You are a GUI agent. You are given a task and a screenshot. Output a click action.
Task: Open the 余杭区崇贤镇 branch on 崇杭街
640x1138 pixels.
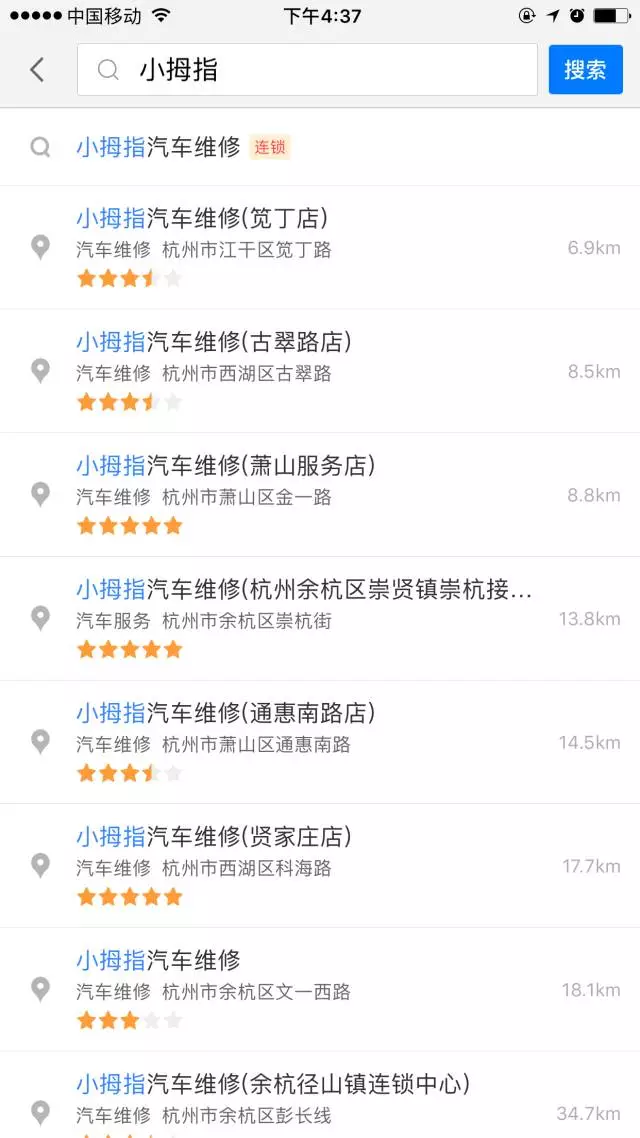[300, 618]
